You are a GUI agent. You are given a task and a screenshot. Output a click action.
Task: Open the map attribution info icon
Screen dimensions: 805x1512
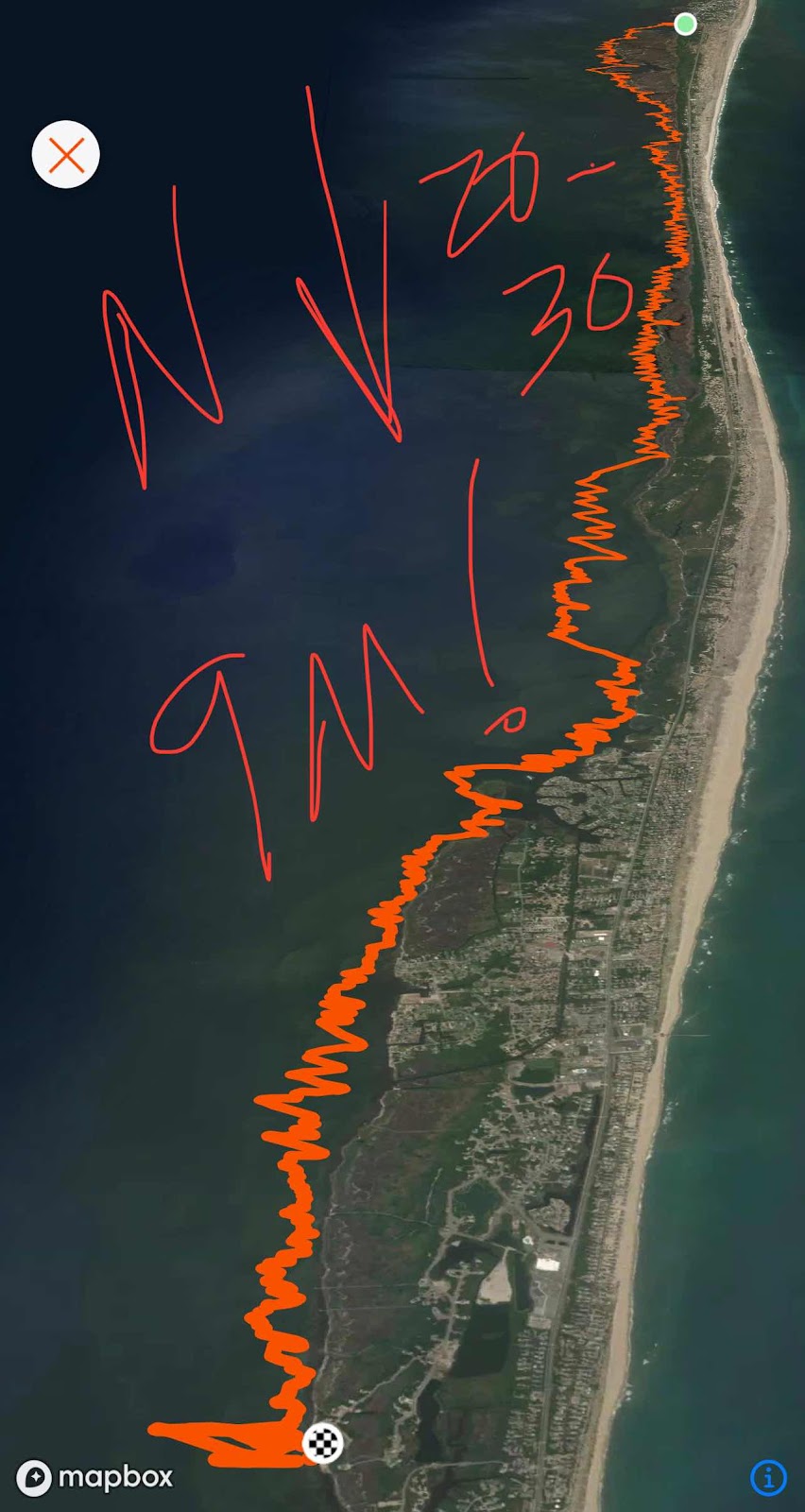768,1477
